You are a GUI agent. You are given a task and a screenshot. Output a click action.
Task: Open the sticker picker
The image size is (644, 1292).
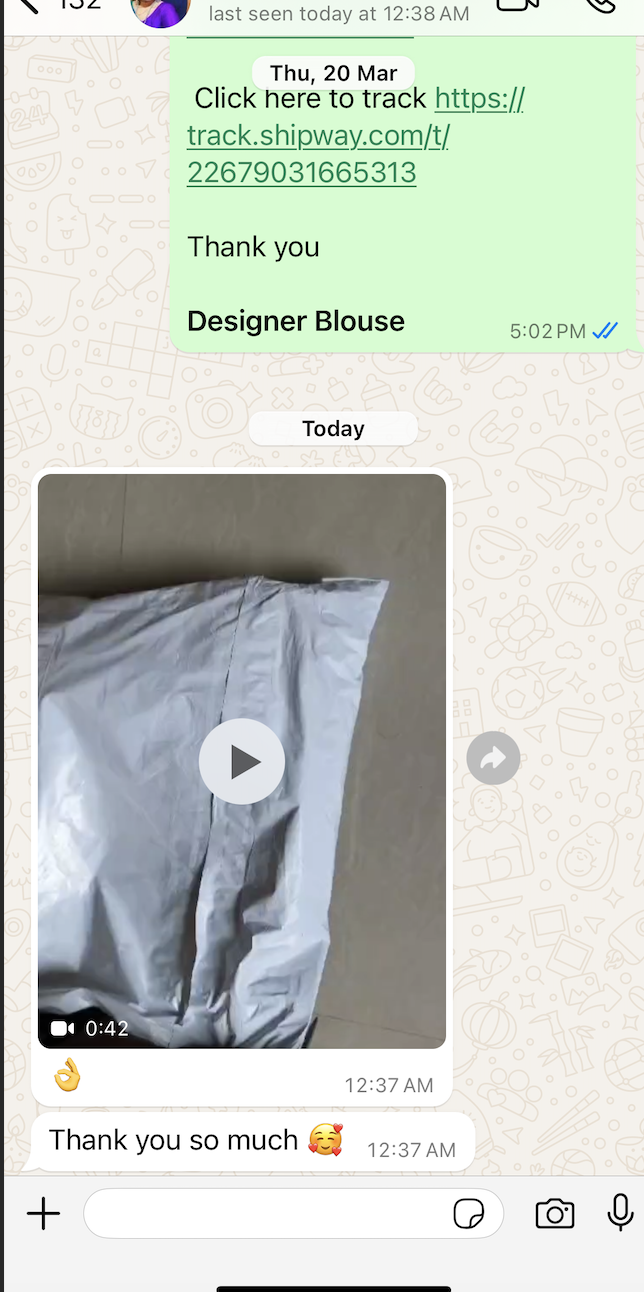tap(468, 1215)
